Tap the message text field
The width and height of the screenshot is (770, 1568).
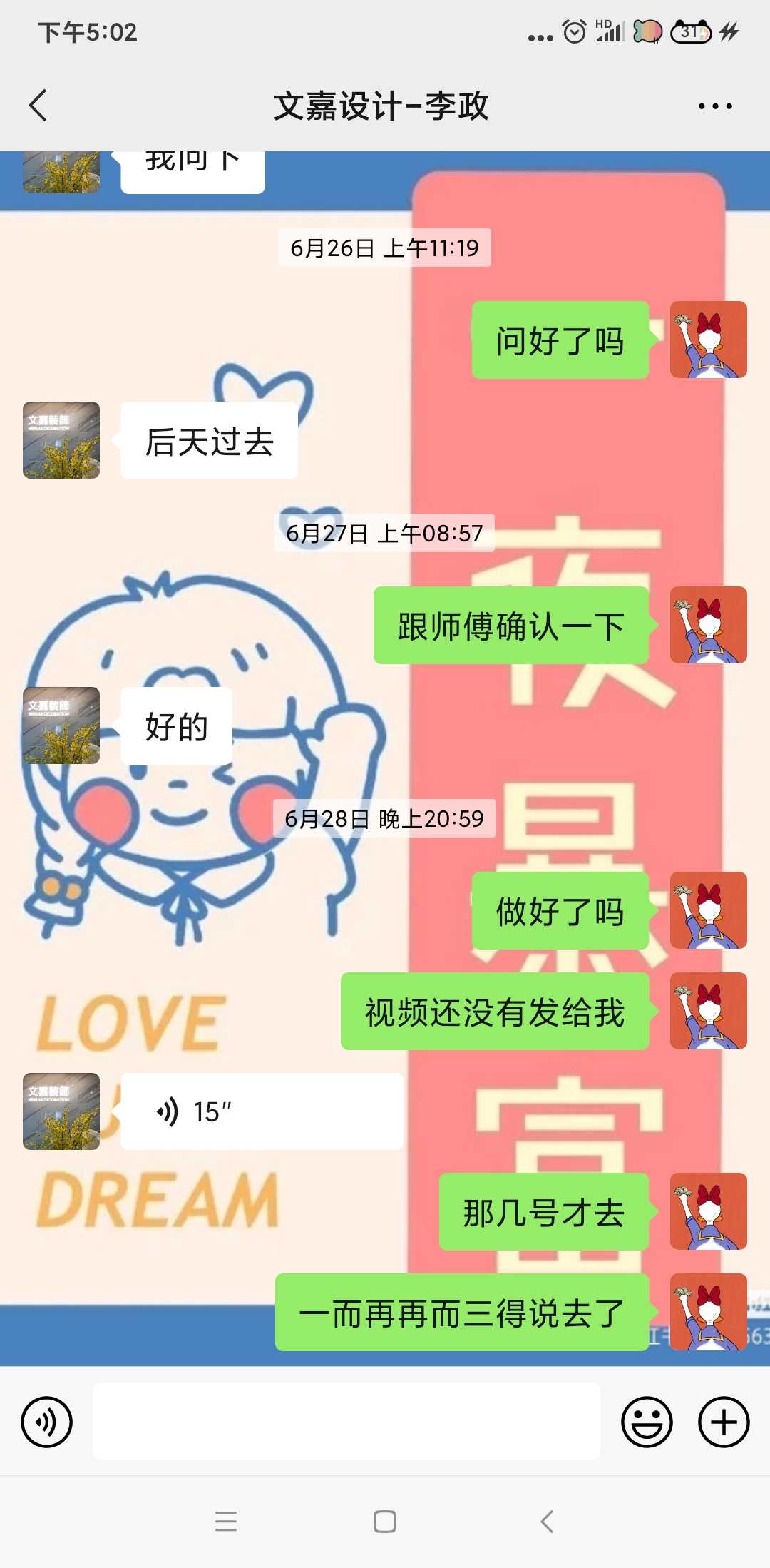(x=346, y=1422)
